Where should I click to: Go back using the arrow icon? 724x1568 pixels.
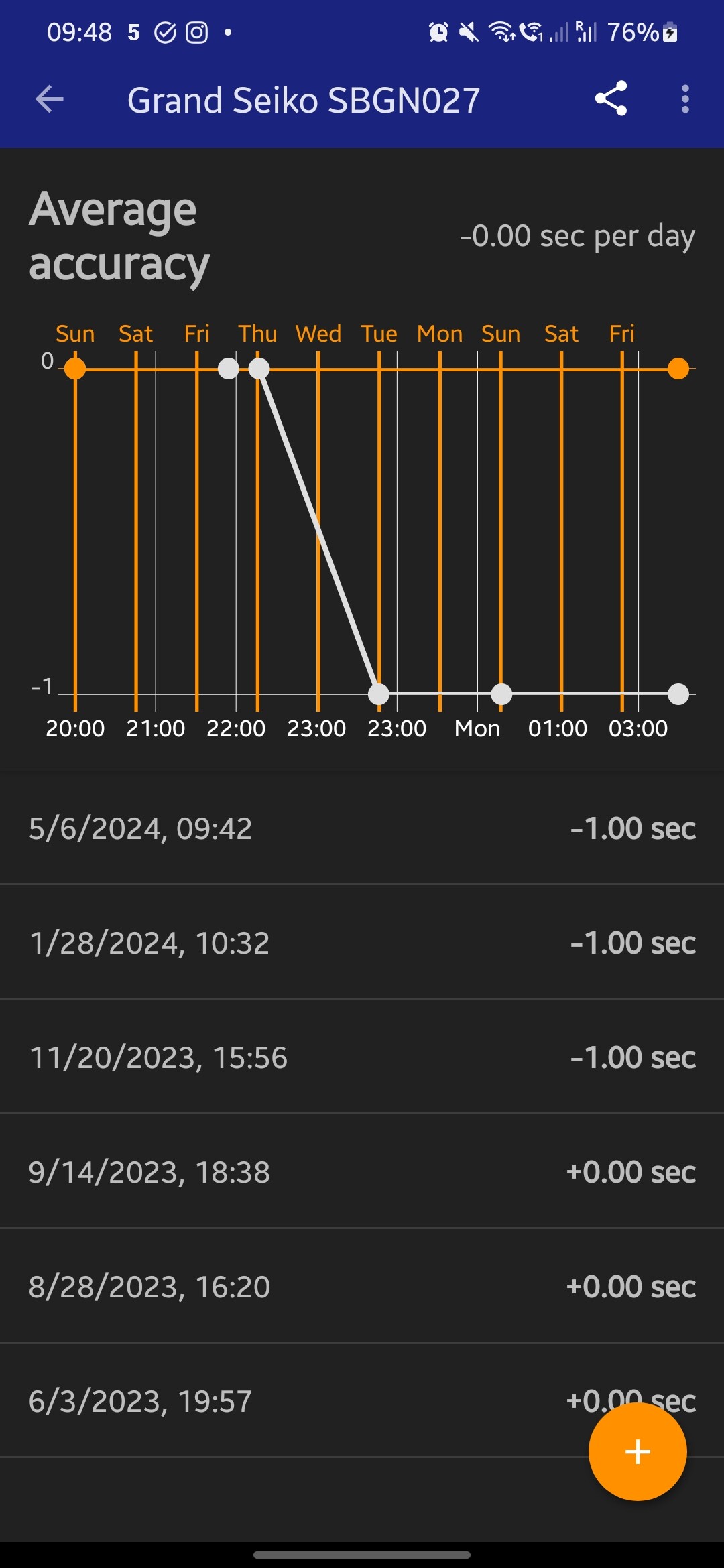[x=50, y=100]
